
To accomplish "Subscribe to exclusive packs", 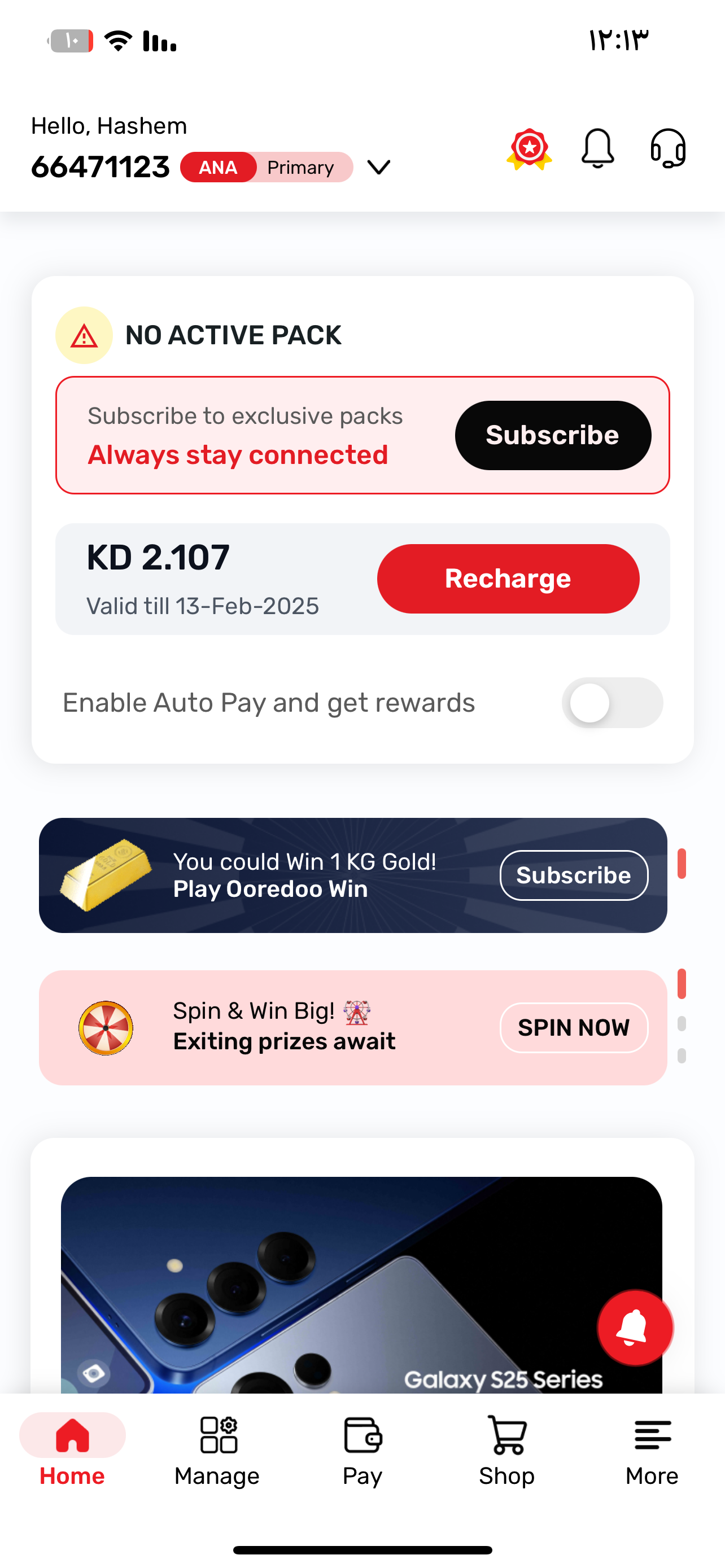I will click(553, 435).
